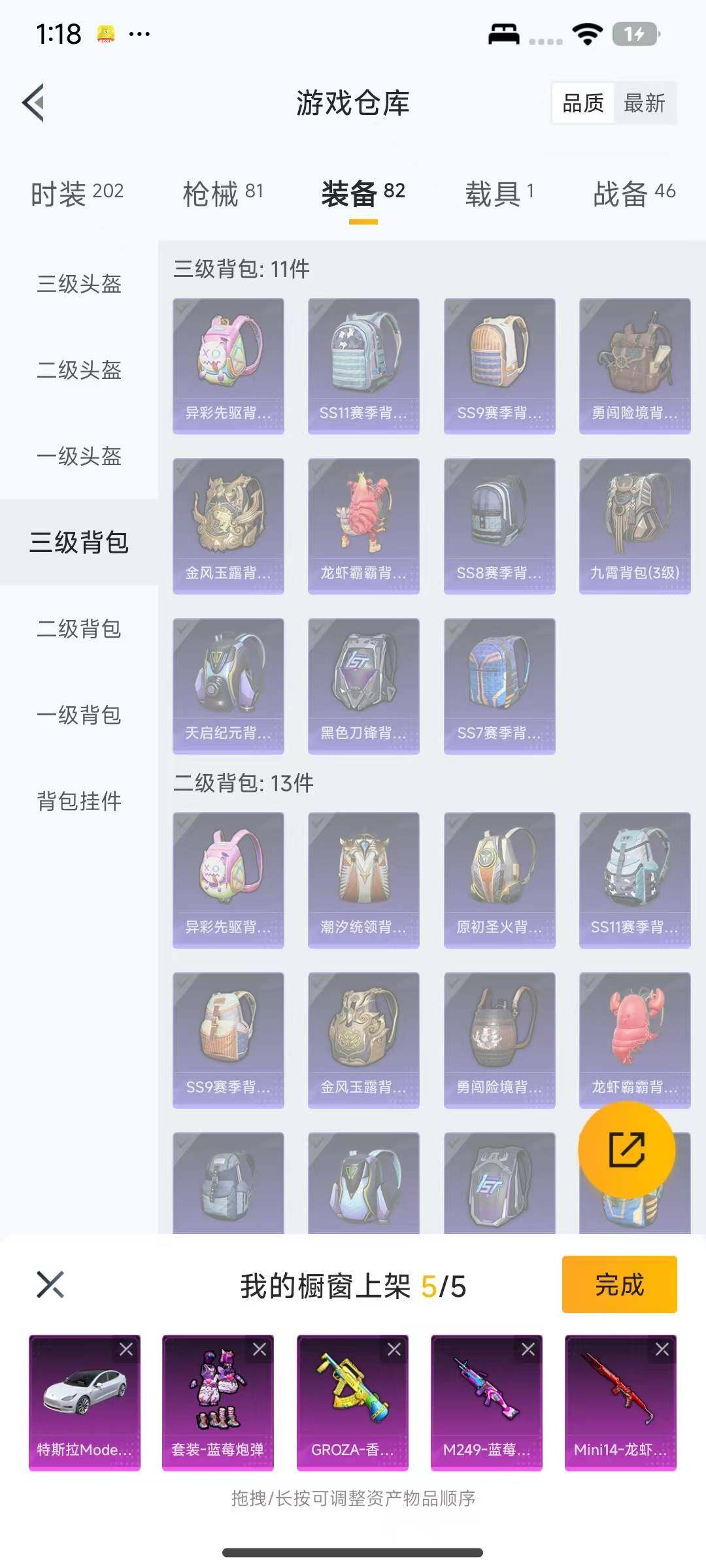706x1568 pixels.
Task: Switch sorting to 最新
Action: point(643,103)
